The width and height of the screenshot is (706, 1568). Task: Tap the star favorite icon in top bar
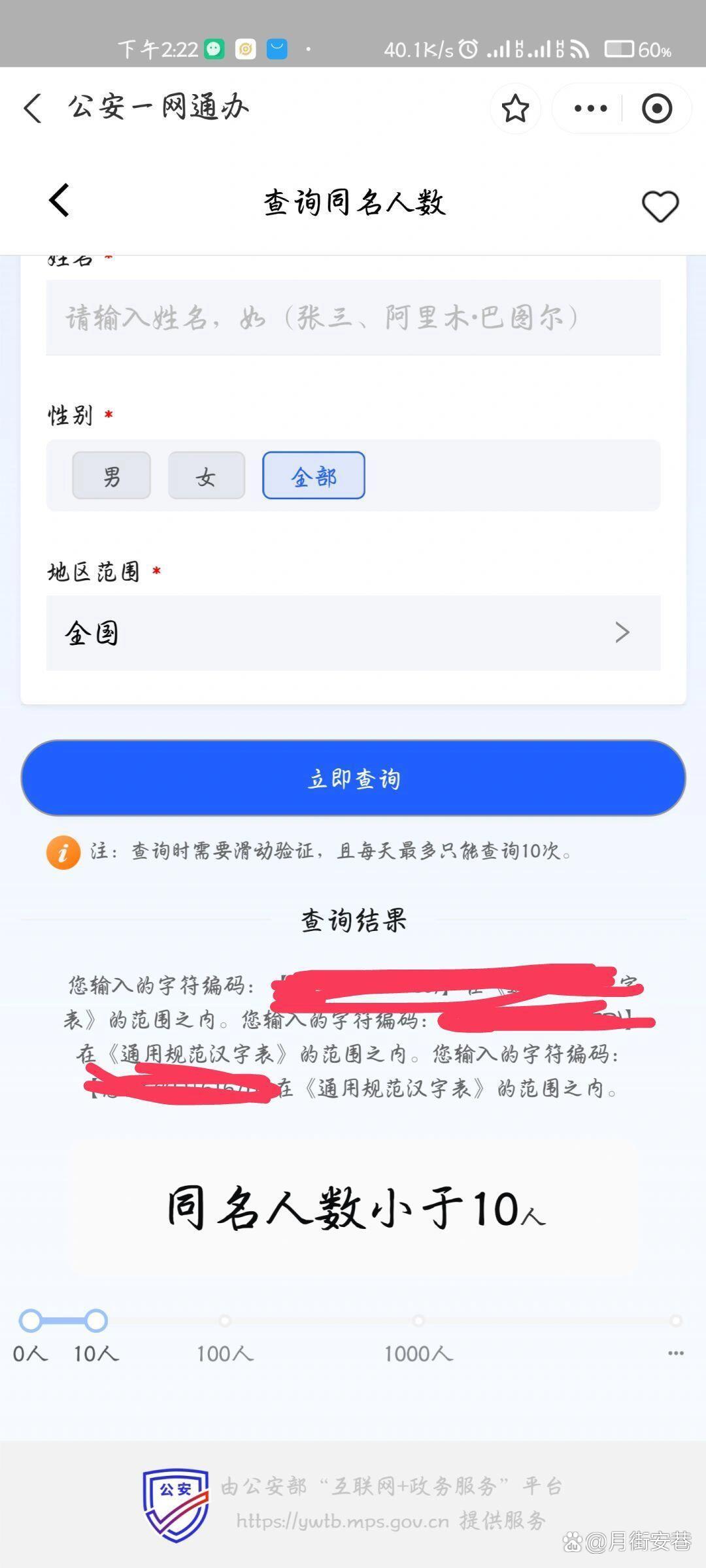(515, 108)
